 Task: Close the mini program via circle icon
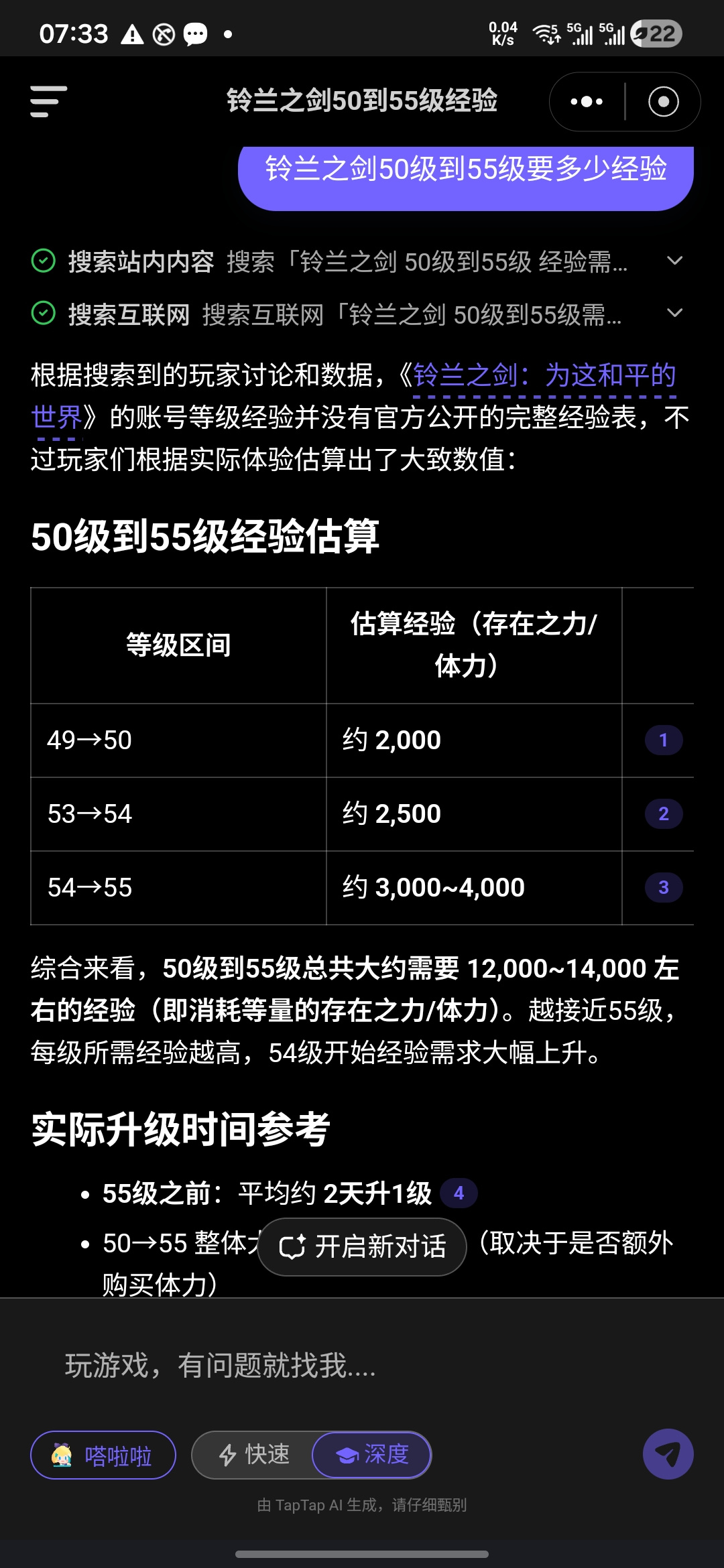(x=663, y=102)
